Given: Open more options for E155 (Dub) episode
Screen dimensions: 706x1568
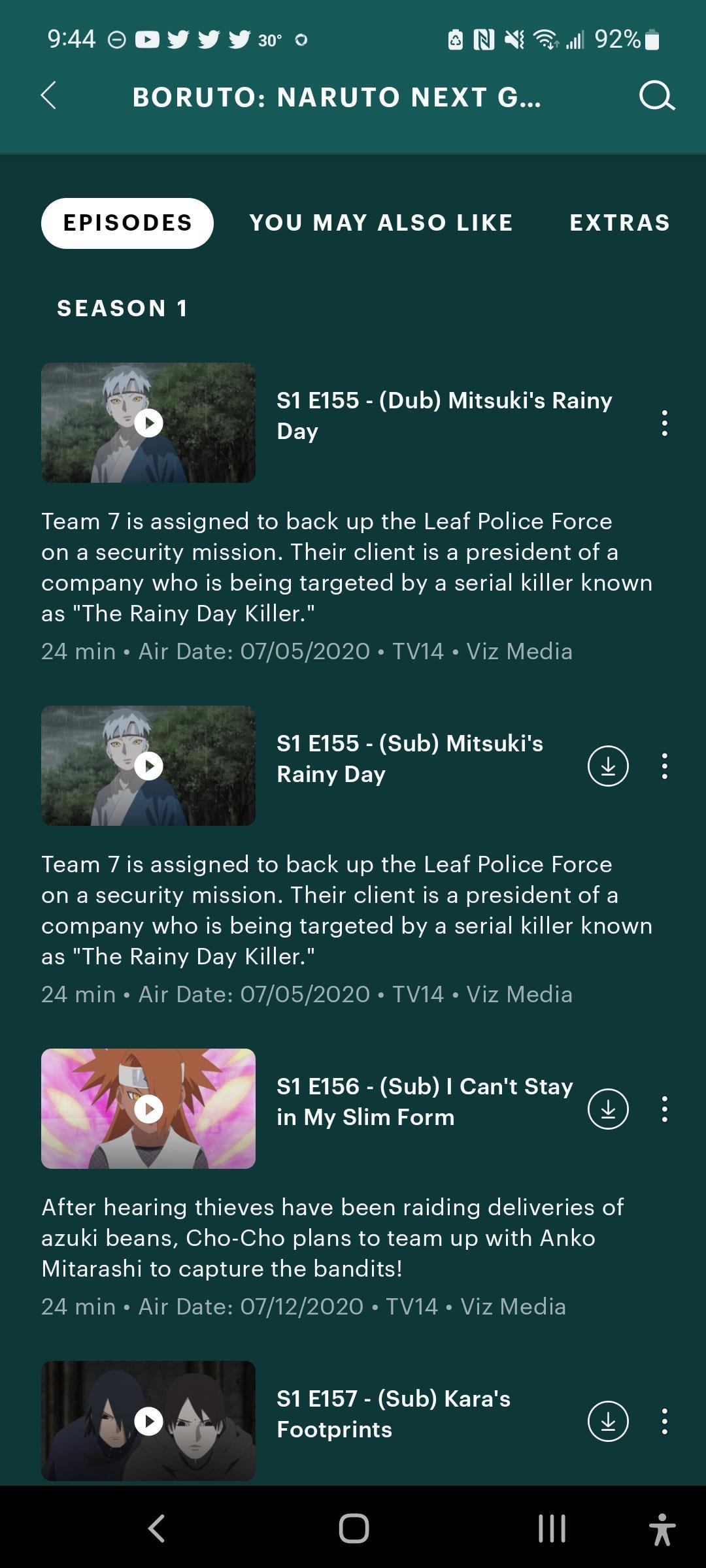Looking at the screenshot, I should (x=664, y=423).
